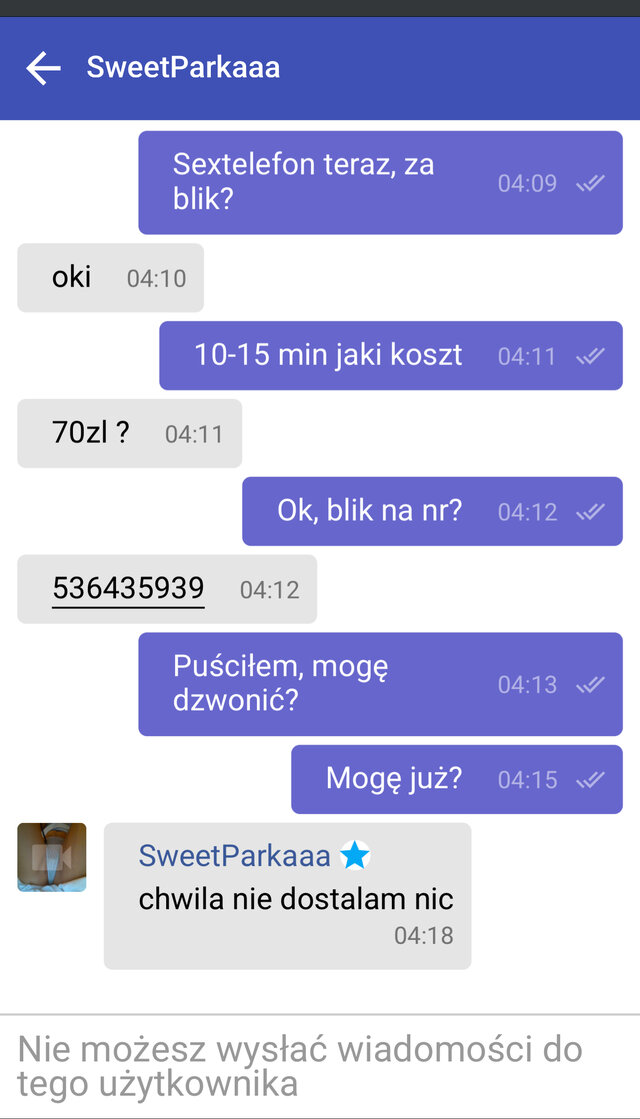640x1119 pixels.
Task: Tap the underlined number 536435939
Action: pyautogui.click(x=128, y=588)
